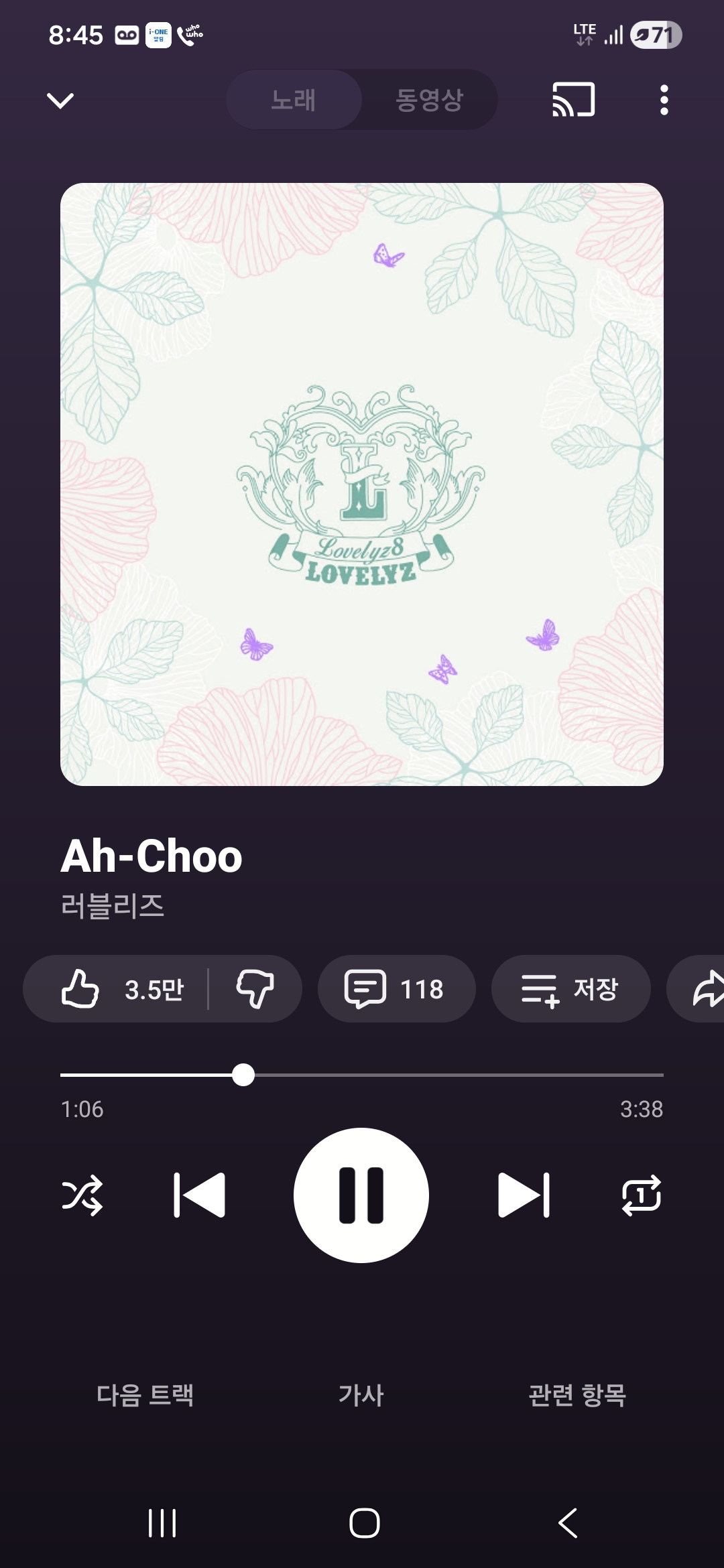This screenshot has width=724, height=1568.
Task: Pause the current song
Action: tap(361, 1195)
